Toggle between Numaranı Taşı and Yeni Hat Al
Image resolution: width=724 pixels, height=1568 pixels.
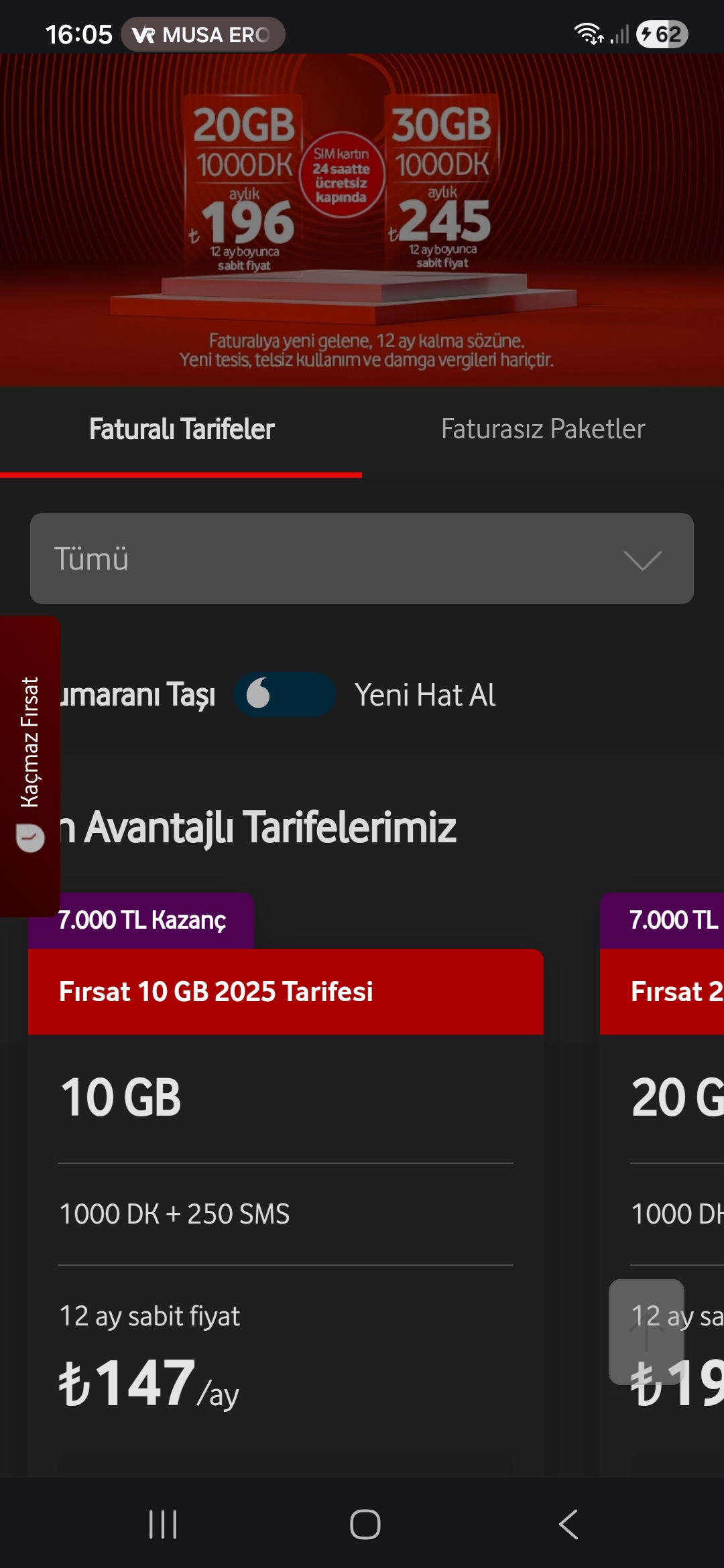284,695
